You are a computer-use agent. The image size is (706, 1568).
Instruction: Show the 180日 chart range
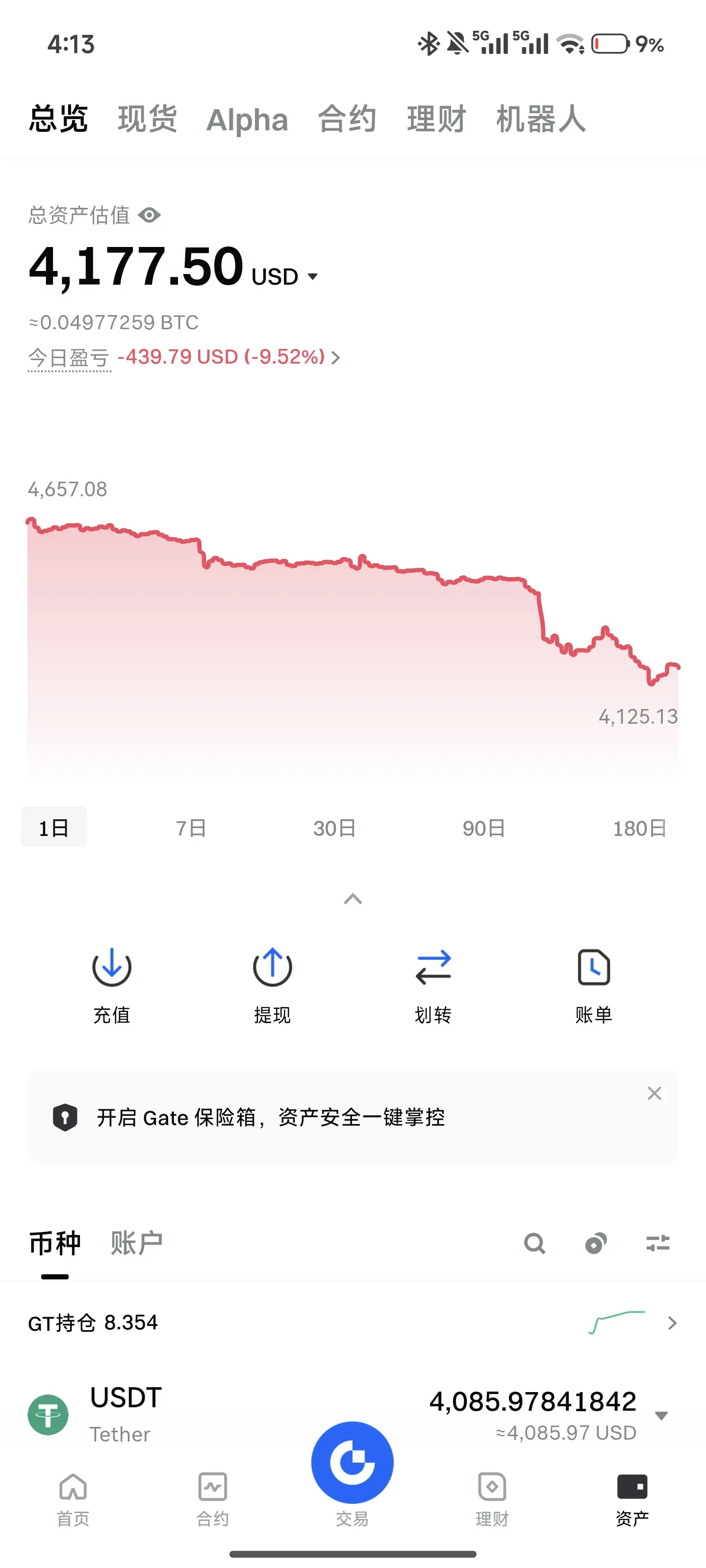pyautogui.click(x=639, y=828)
